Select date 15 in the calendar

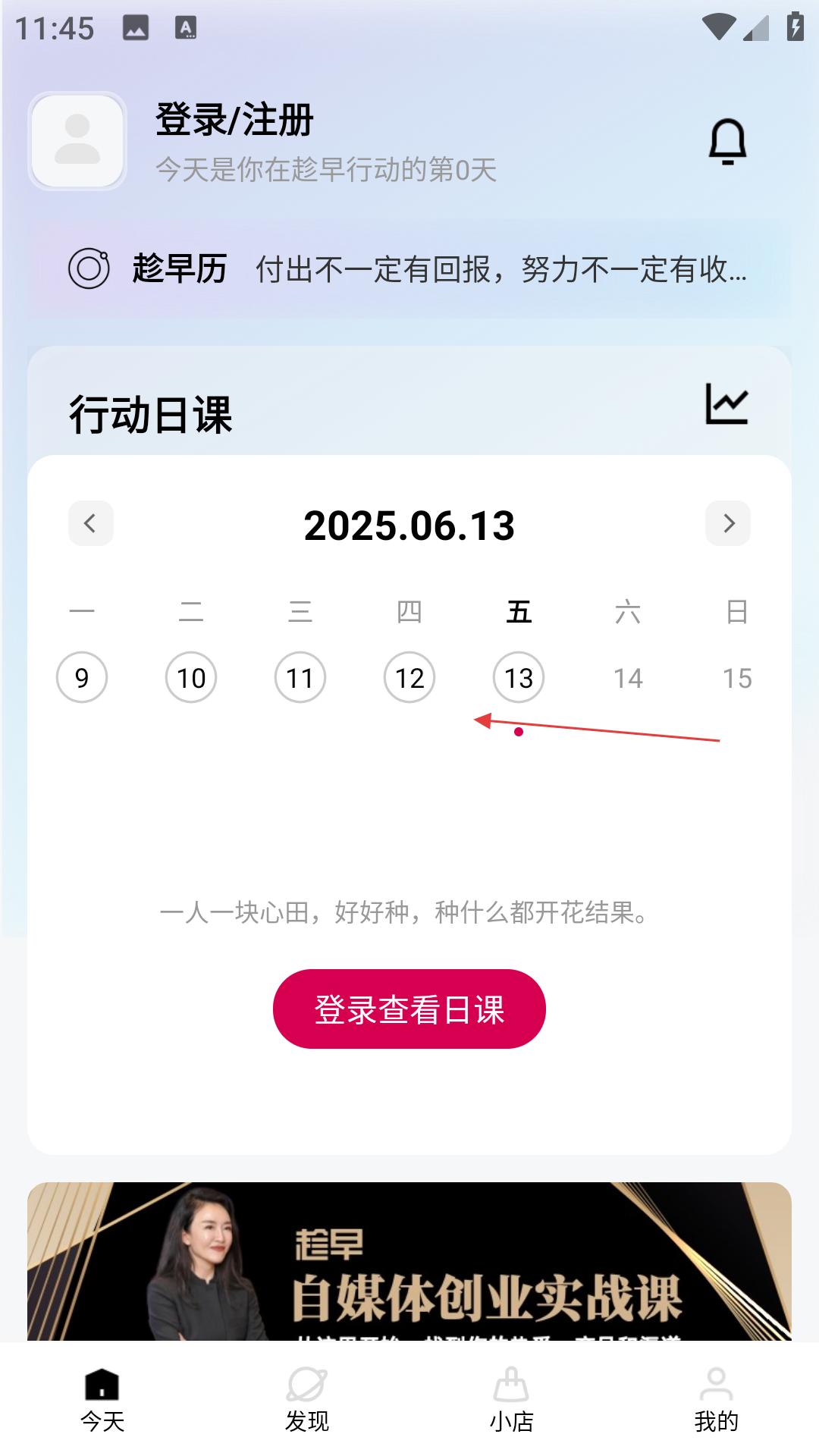(736, 677)
